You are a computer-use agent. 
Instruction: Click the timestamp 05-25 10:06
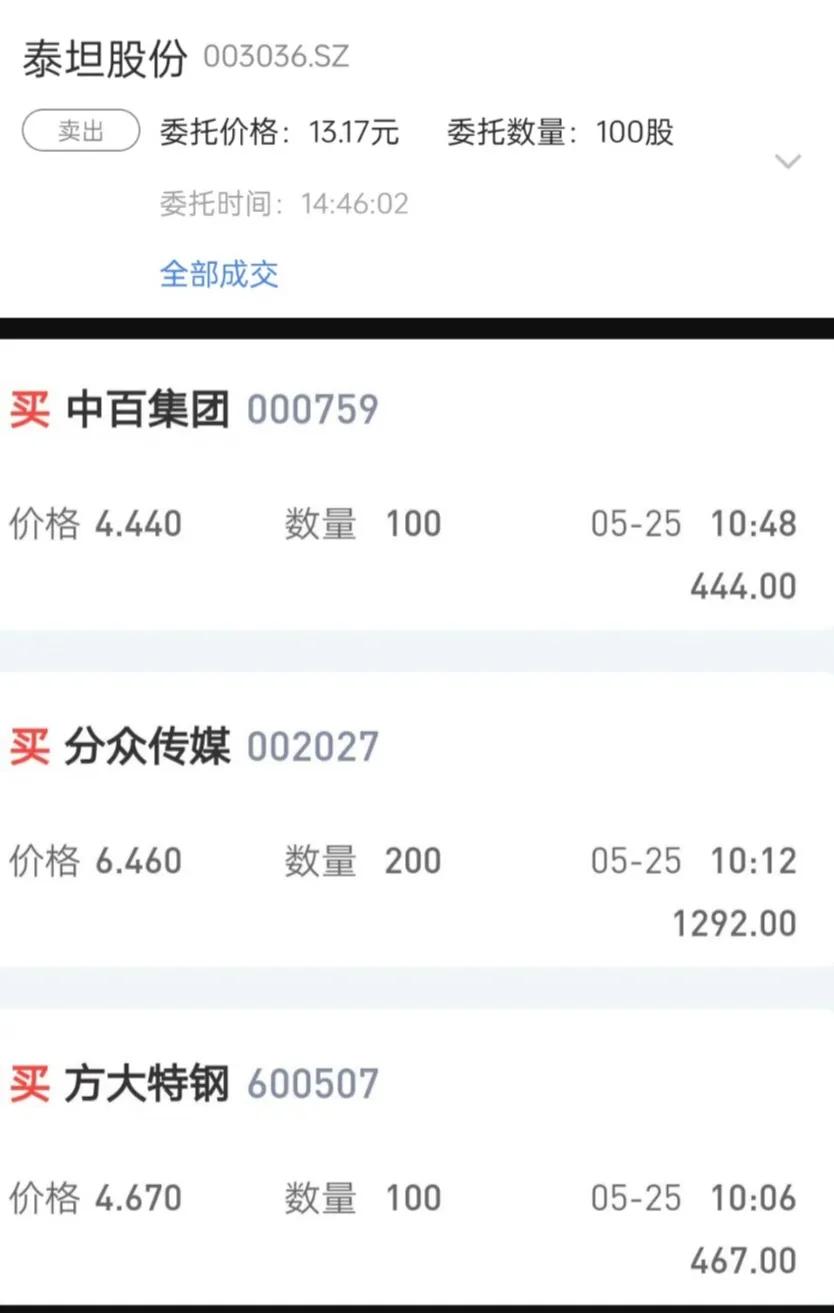tap(692, 1198)
